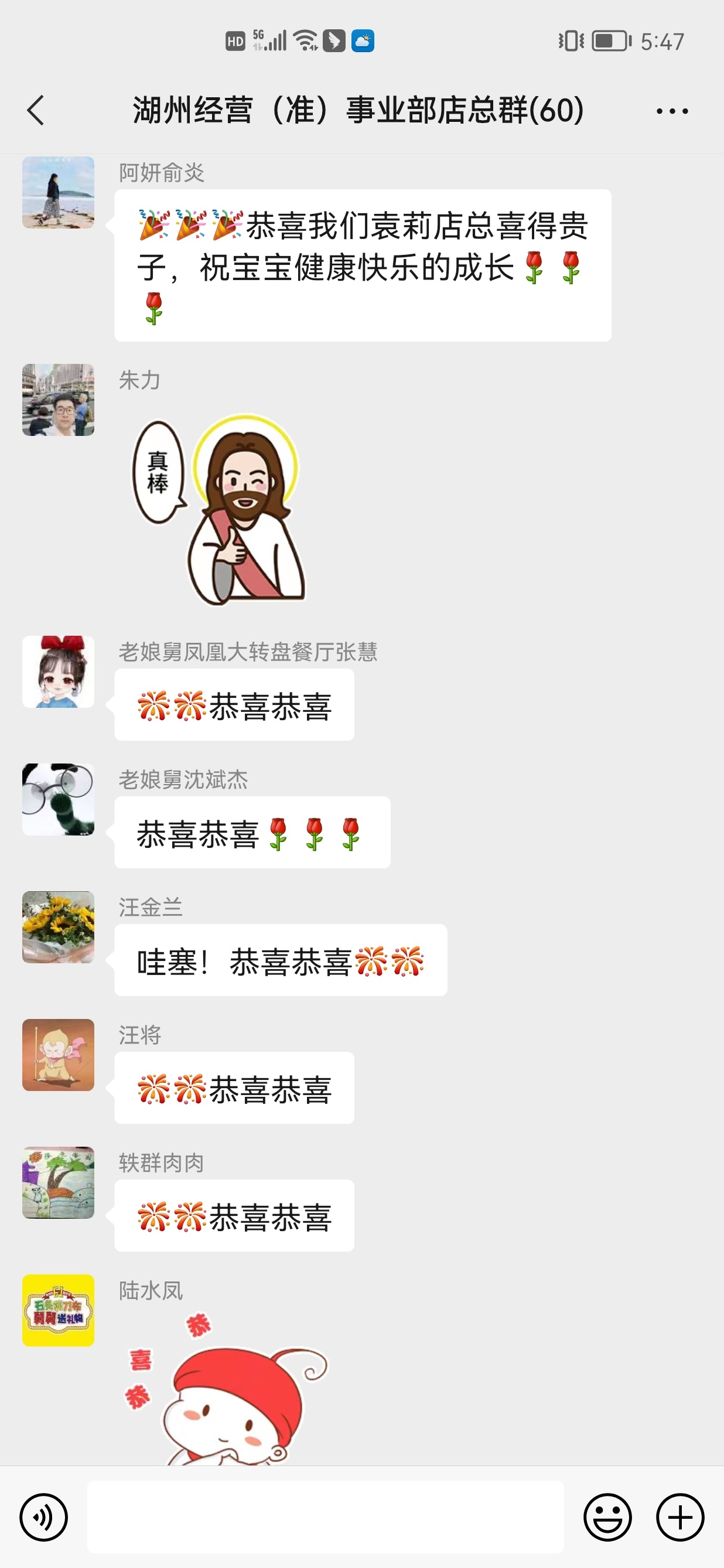
Task: View 汪金兰's sunflower avatar profile
Action: [x=59, y=927]
